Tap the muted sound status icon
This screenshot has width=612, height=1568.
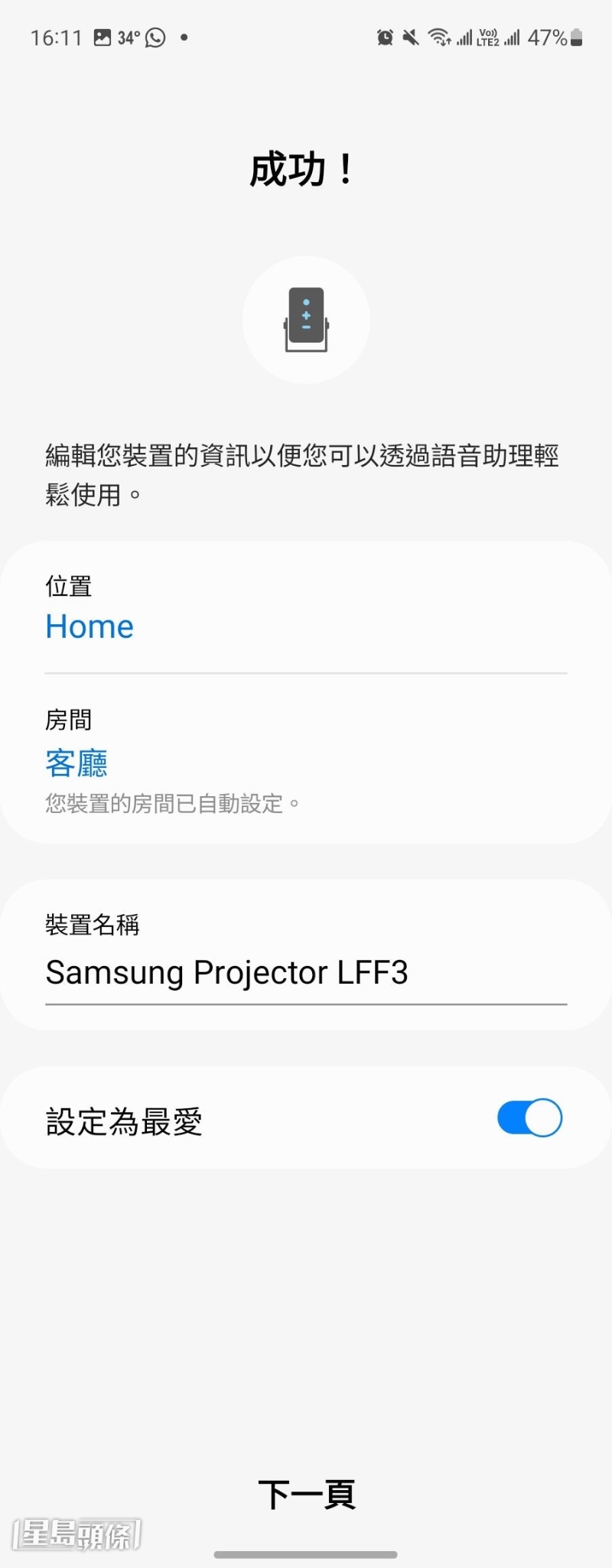click(410, 37)
